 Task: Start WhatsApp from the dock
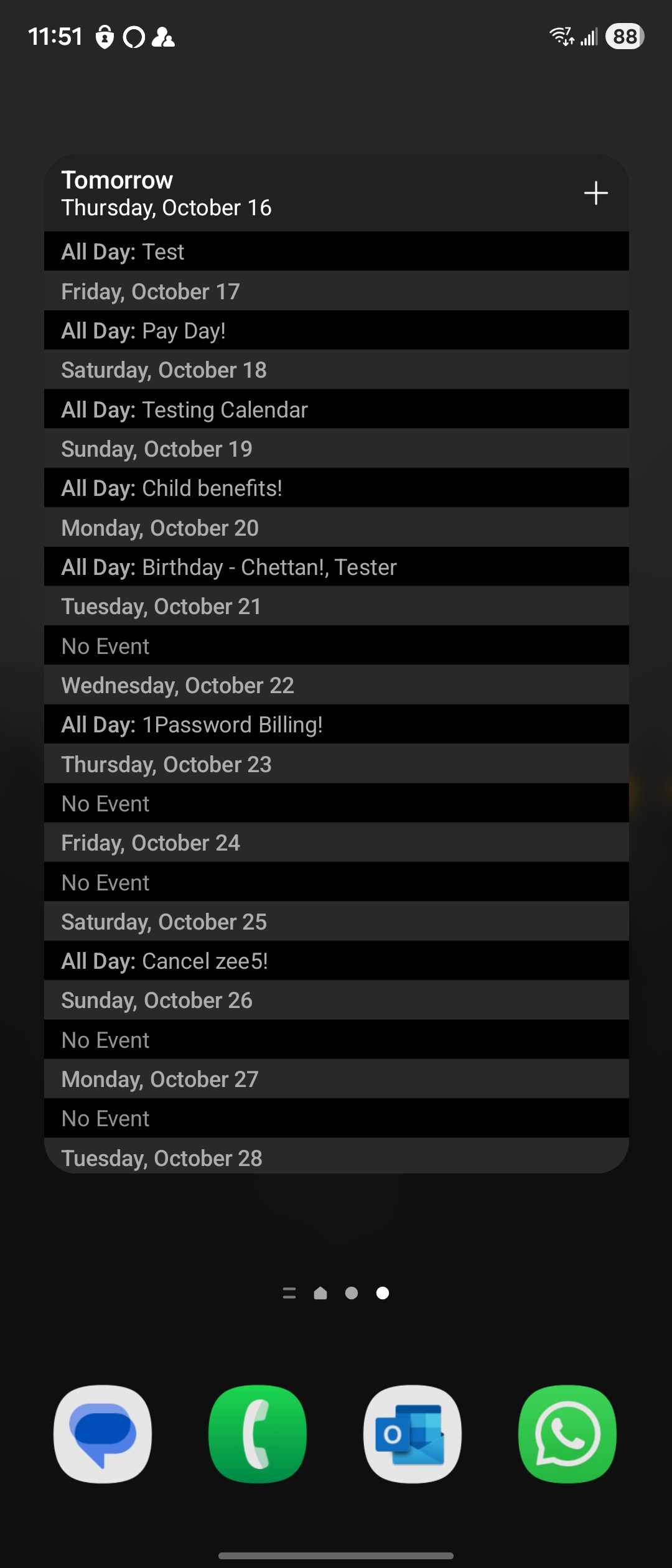tap(567, 1434)
